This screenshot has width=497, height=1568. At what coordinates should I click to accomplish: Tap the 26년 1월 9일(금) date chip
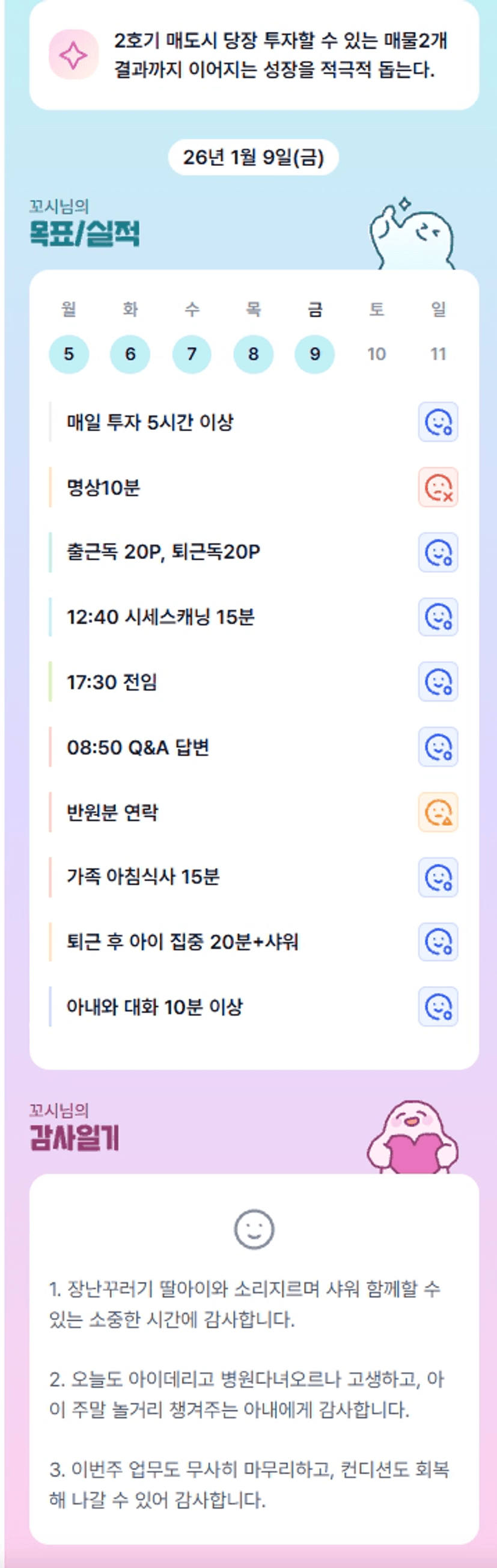tap(253, 157)
